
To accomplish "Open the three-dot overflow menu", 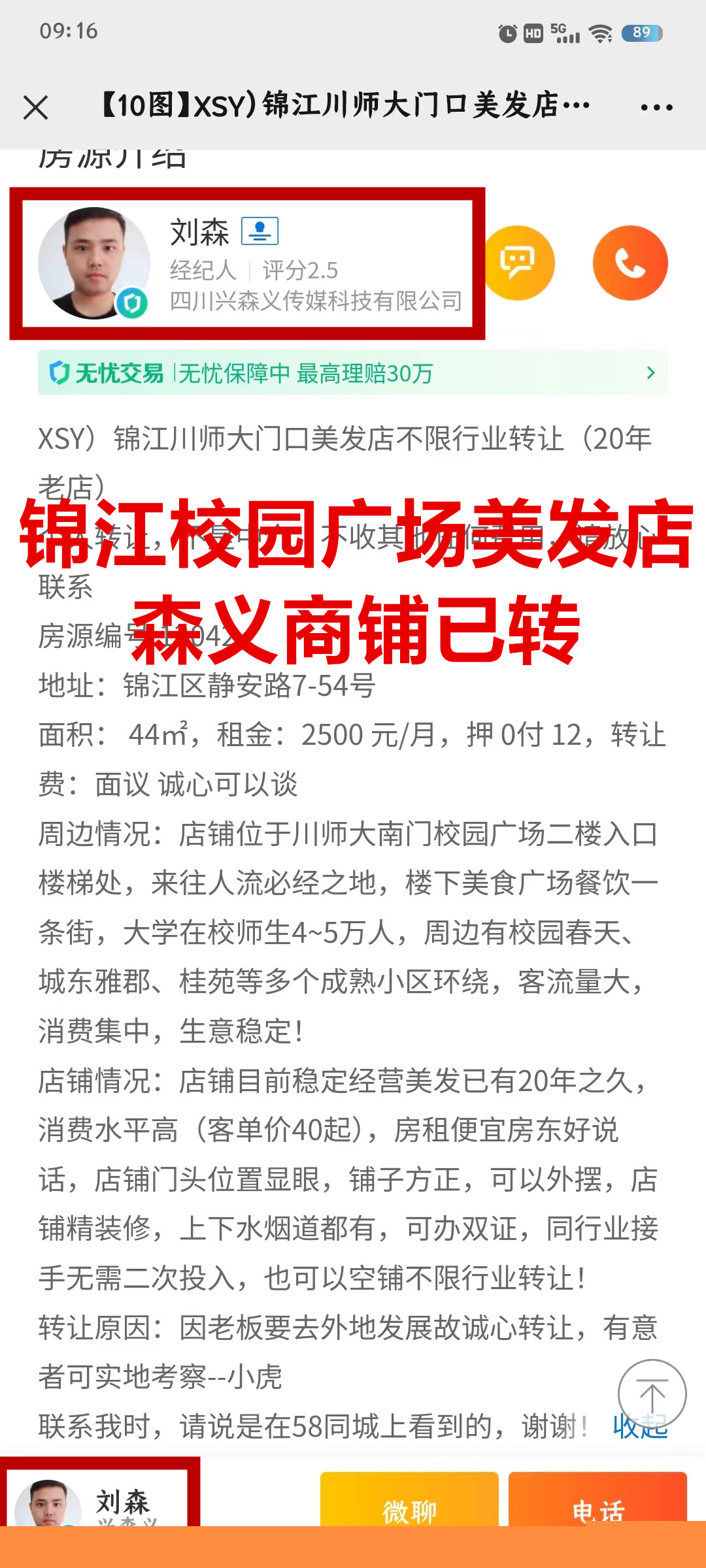I will click(656, 108).
